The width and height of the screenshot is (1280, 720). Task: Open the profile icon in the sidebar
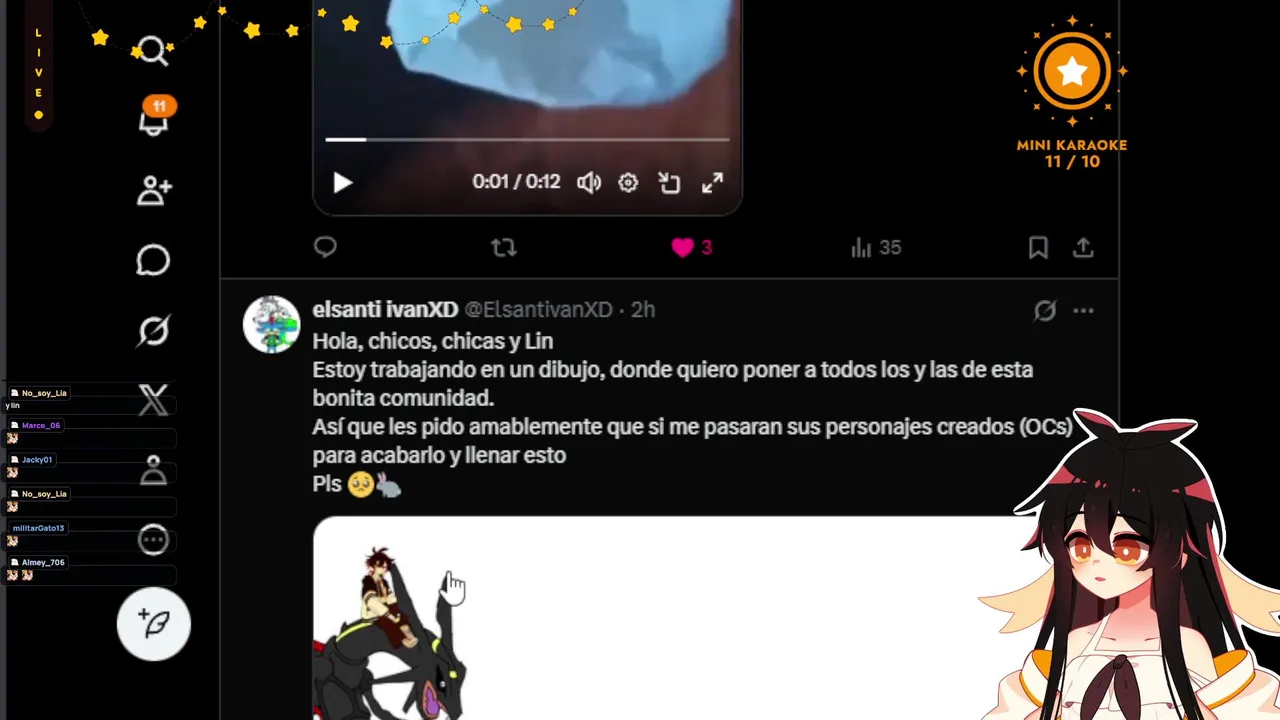click(153, 470)
